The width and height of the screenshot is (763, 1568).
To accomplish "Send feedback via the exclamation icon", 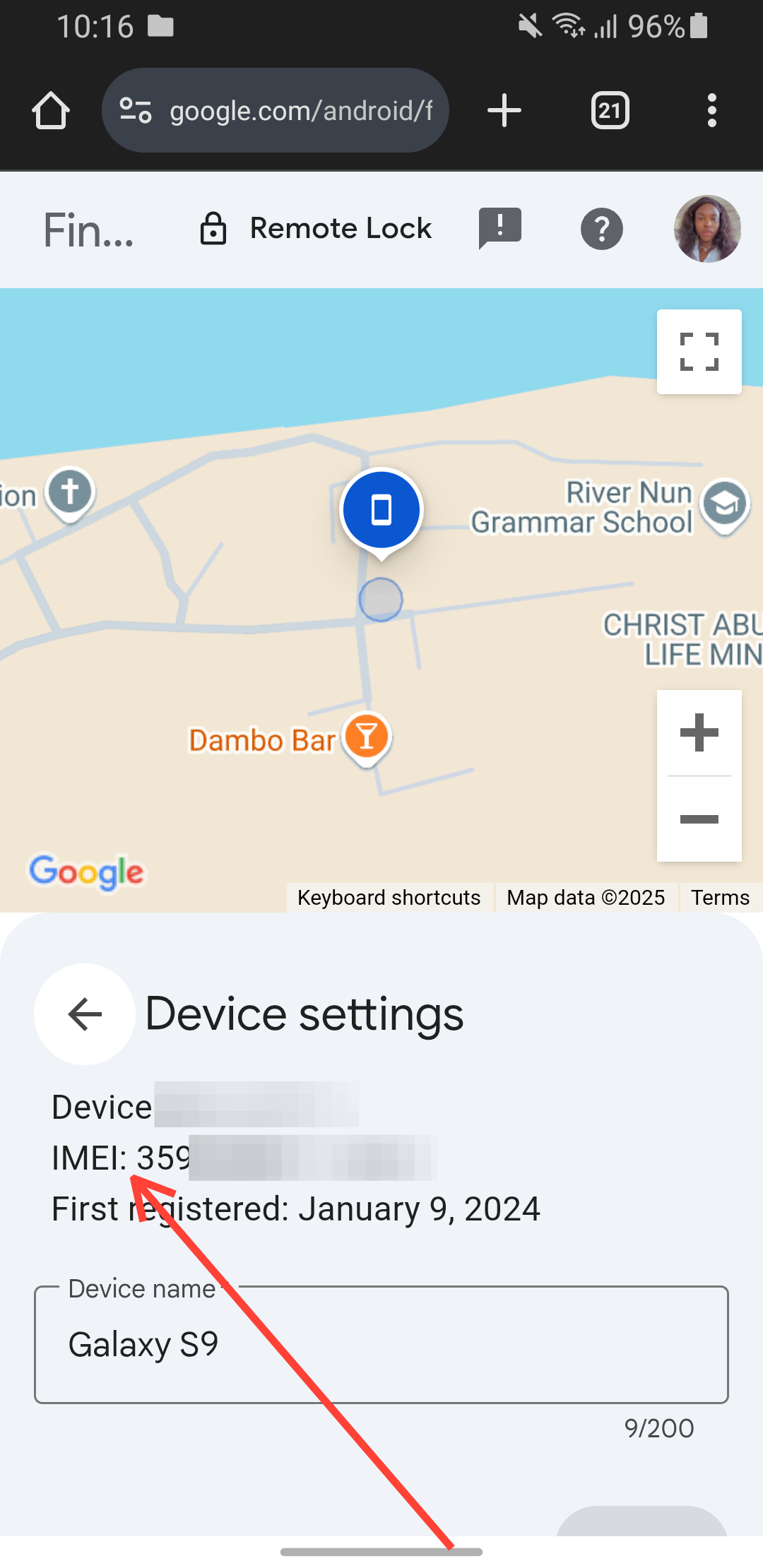I will [499, 228].
